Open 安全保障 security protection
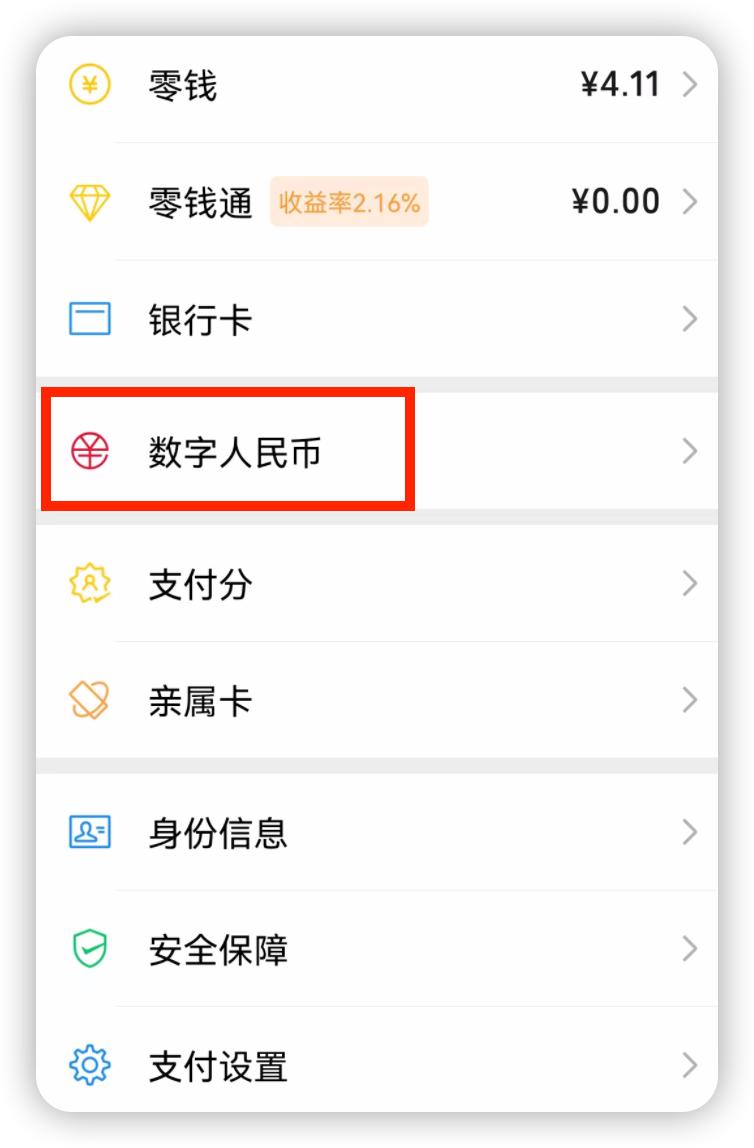Viewport: 754px width, 1148px height. (376, 949)
